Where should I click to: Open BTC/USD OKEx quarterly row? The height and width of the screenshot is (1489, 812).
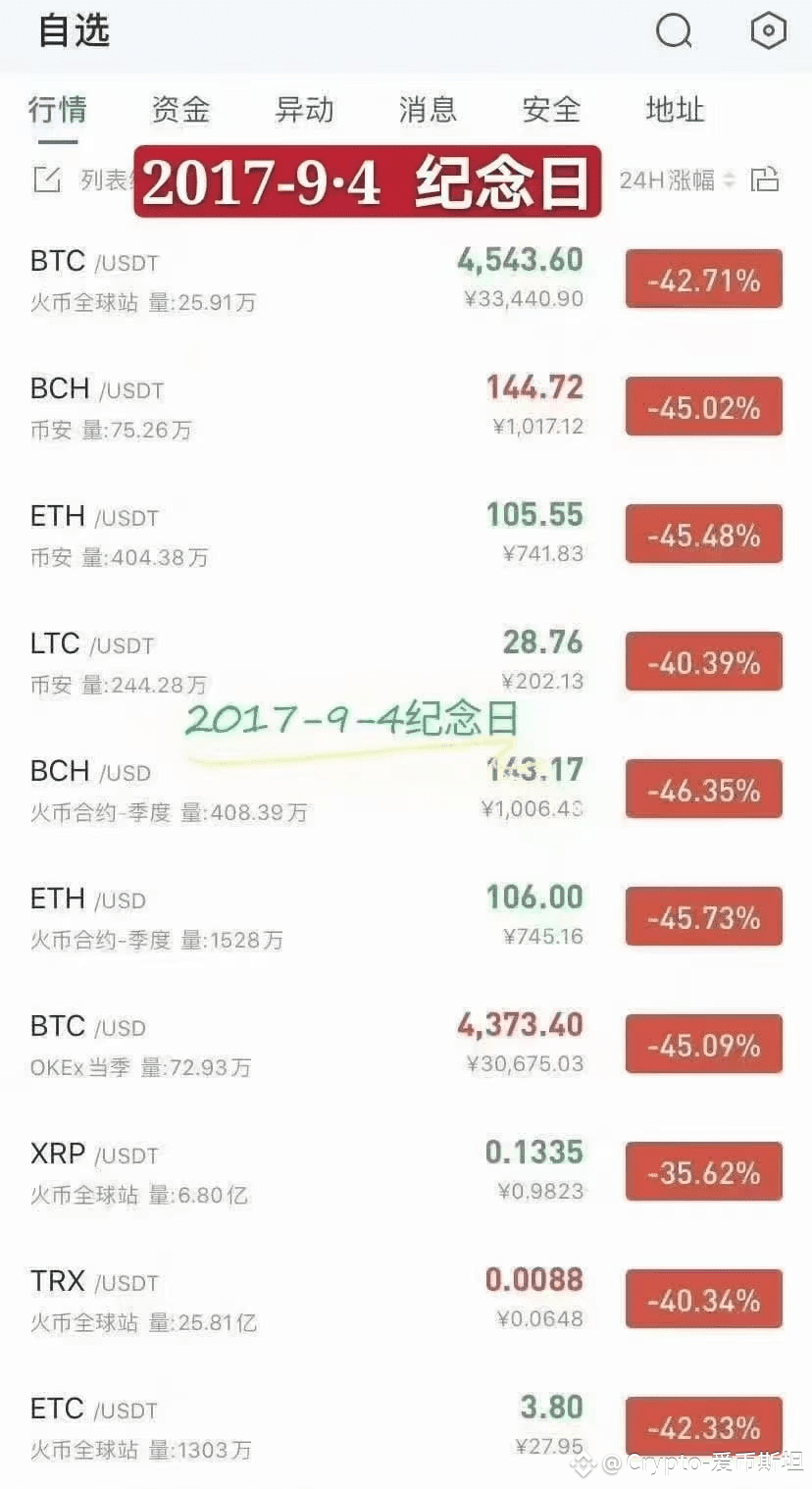tap(406, 1045)
